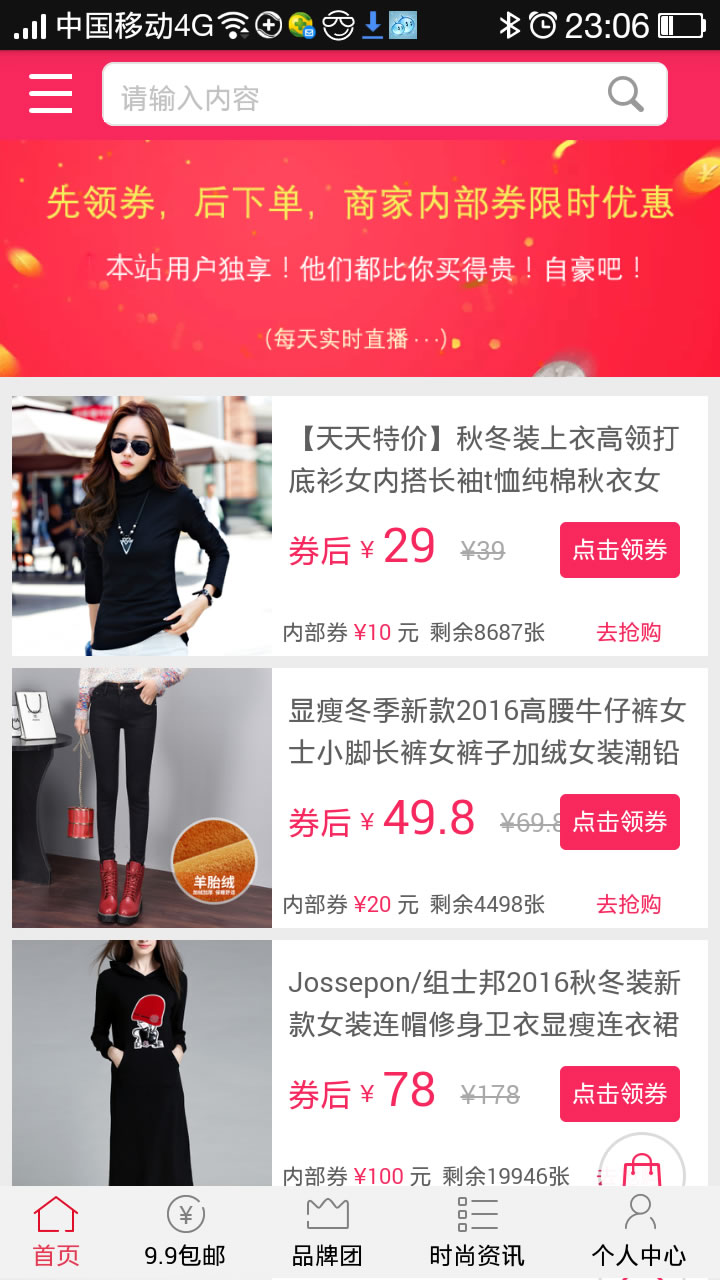The image size is (720, 1280).
Task: Claim coupon for the ¥49.8 jeans
Action: coord(619,822)
